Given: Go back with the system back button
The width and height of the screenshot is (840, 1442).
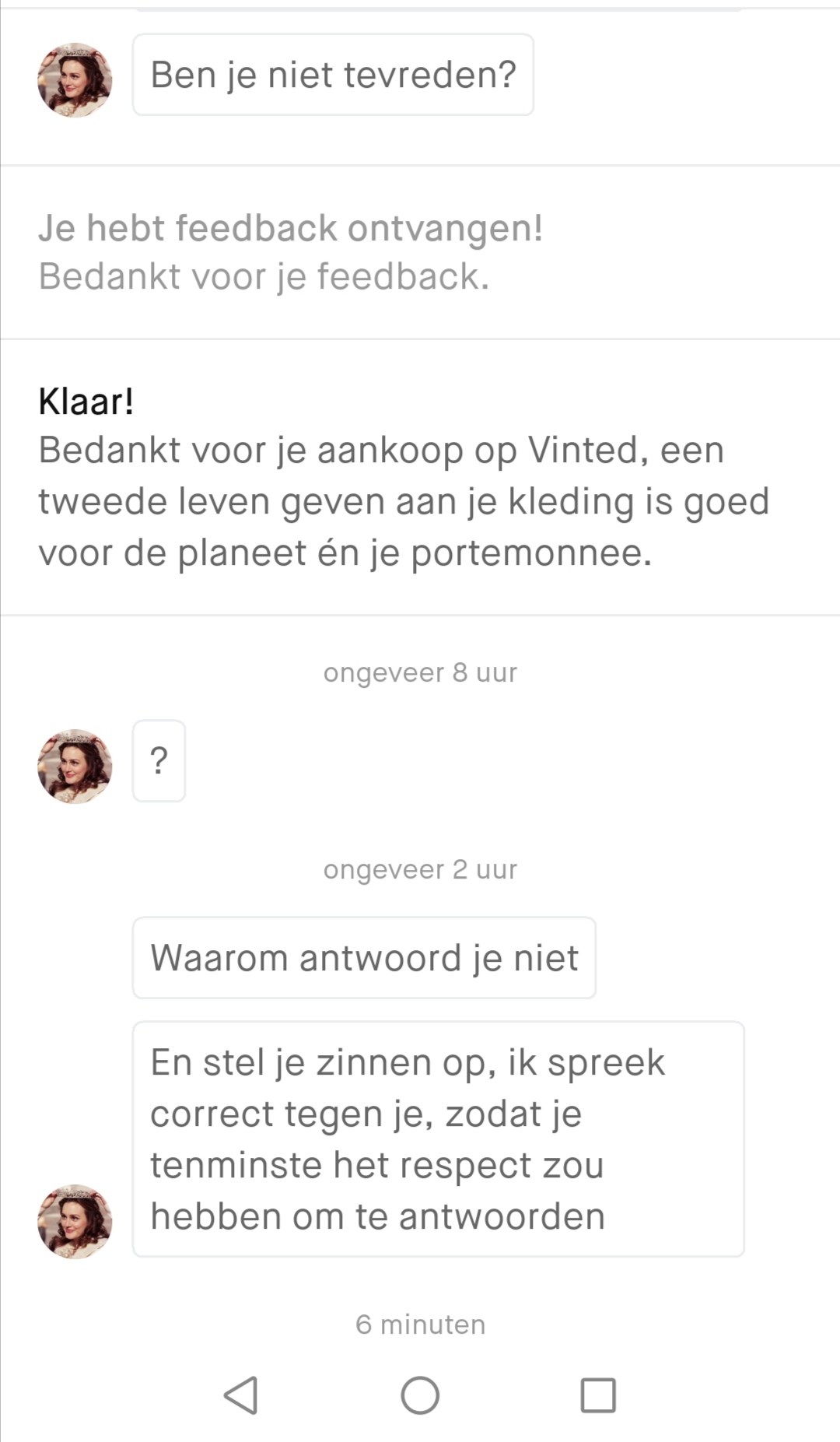Looking at the screenshot, I should pos(241,1395).
